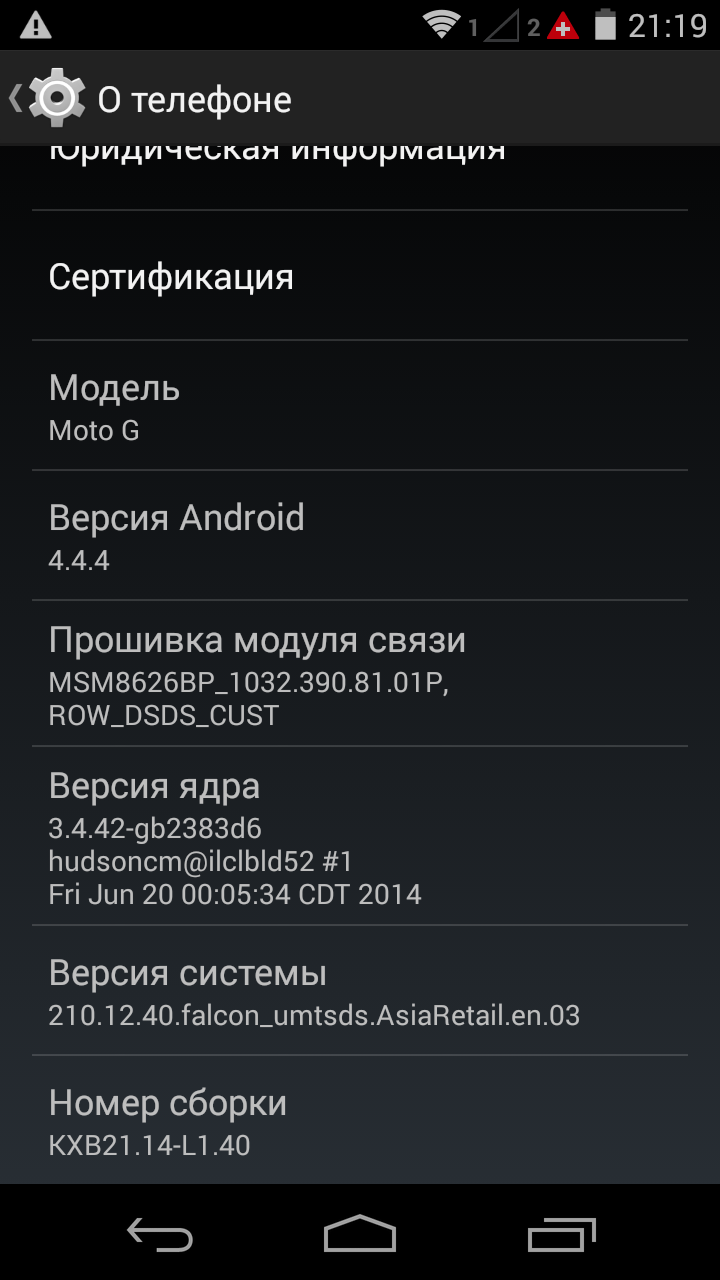
Task: Go back via the settings gear icon
Action: (x=57, y=98)
